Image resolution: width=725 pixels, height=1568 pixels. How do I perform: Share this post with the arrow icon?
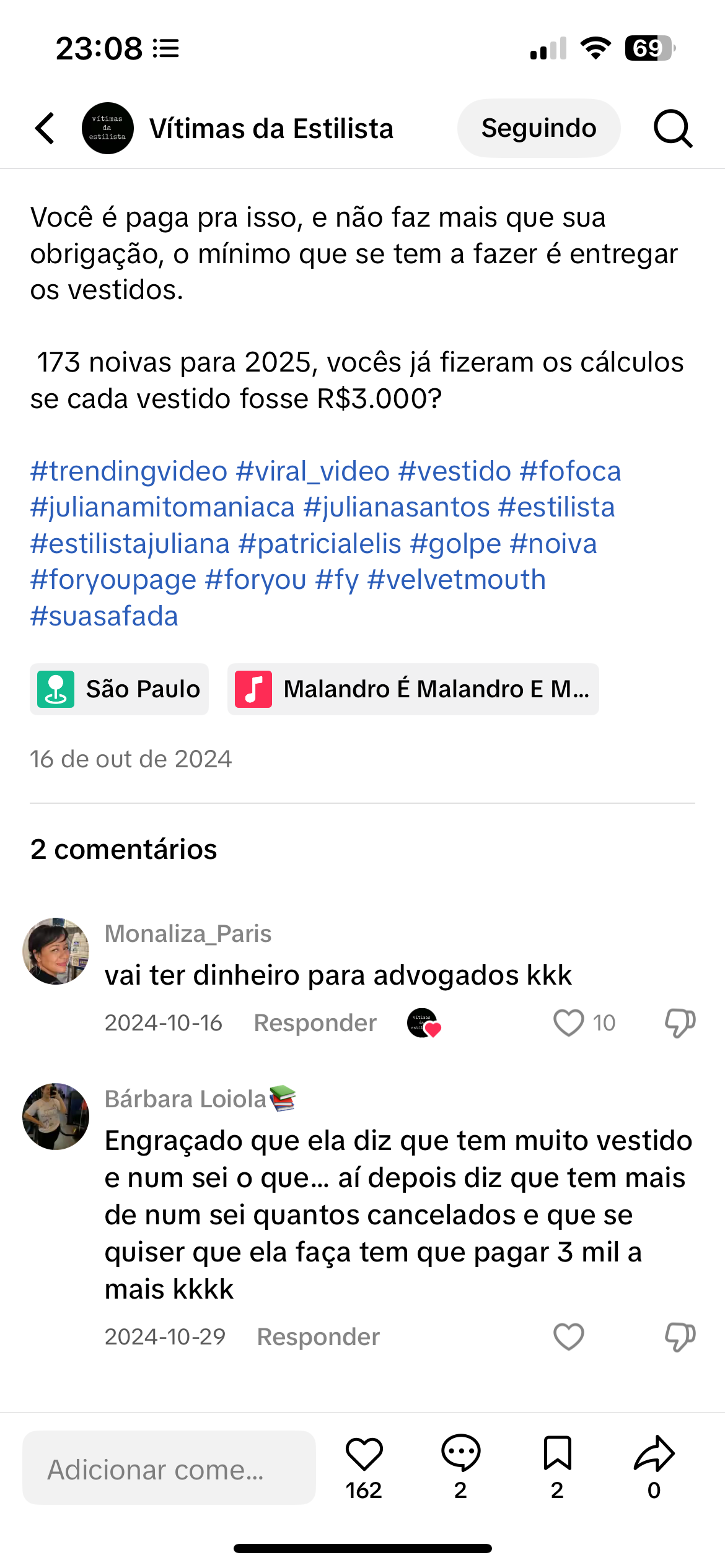click(x=654, y=1454)
